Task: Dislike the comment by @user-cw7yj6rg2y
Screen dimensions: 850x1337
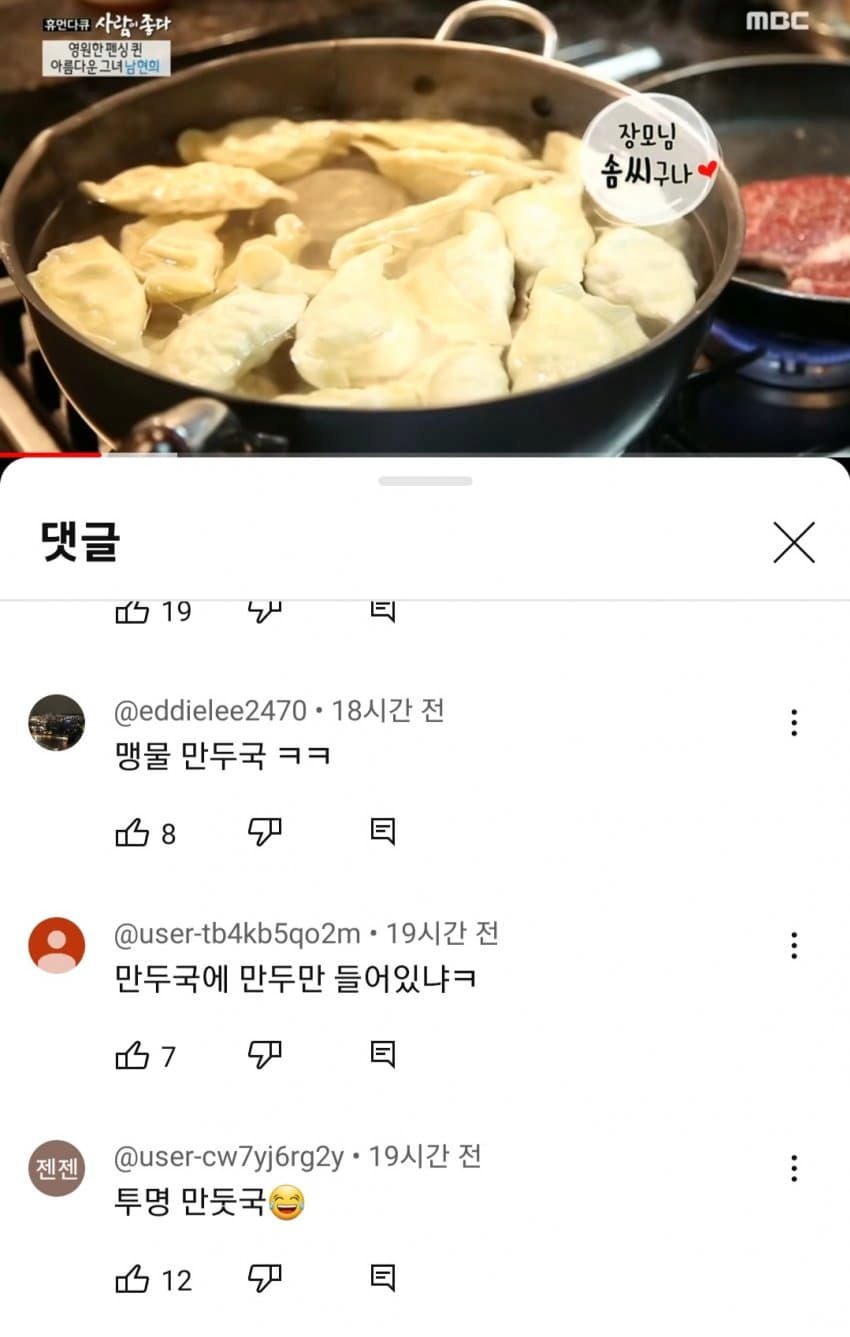Action: coord(265,1278)
